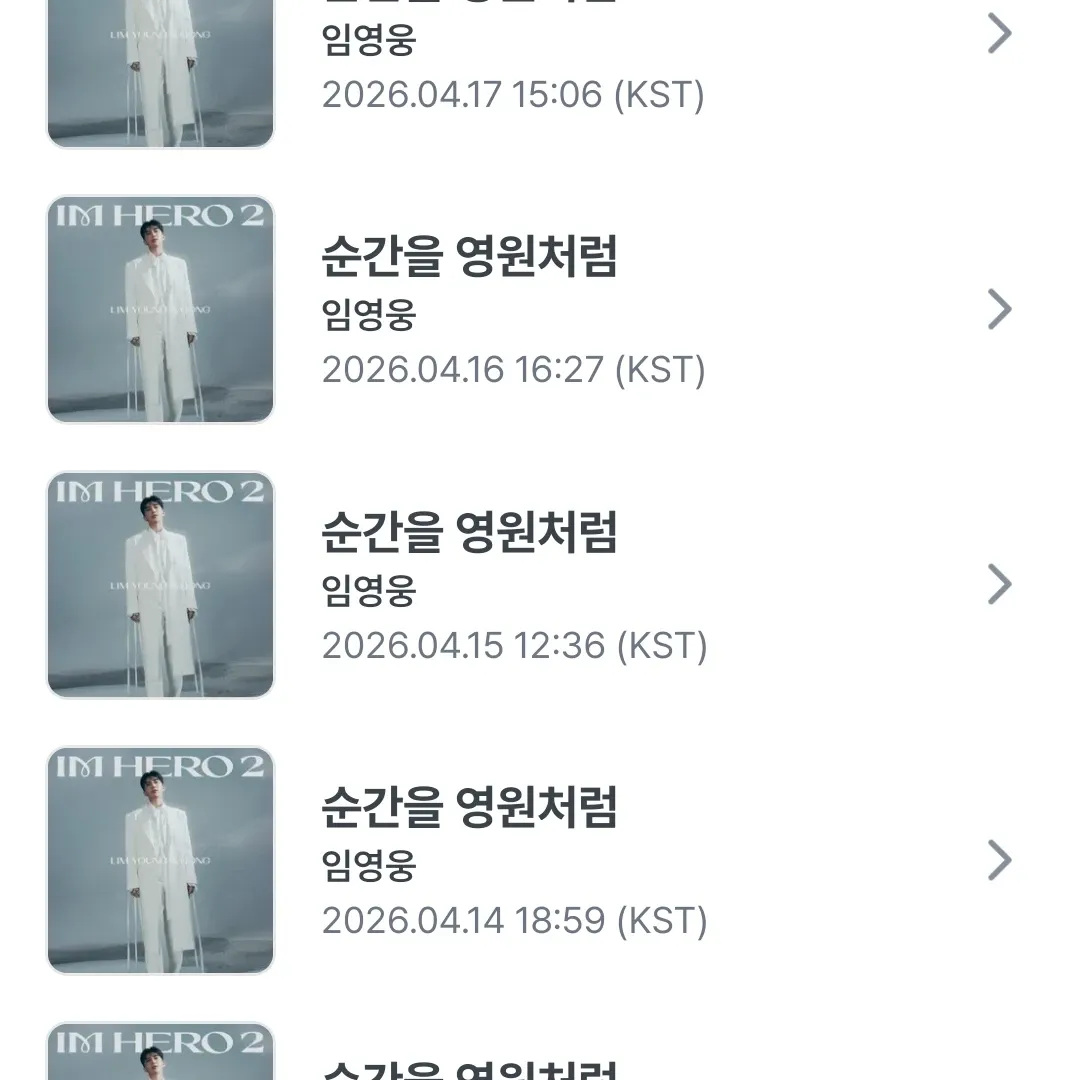
Task: Tap the album cover beside 2026.04.15 12:36
Action: tap(161, 584)
